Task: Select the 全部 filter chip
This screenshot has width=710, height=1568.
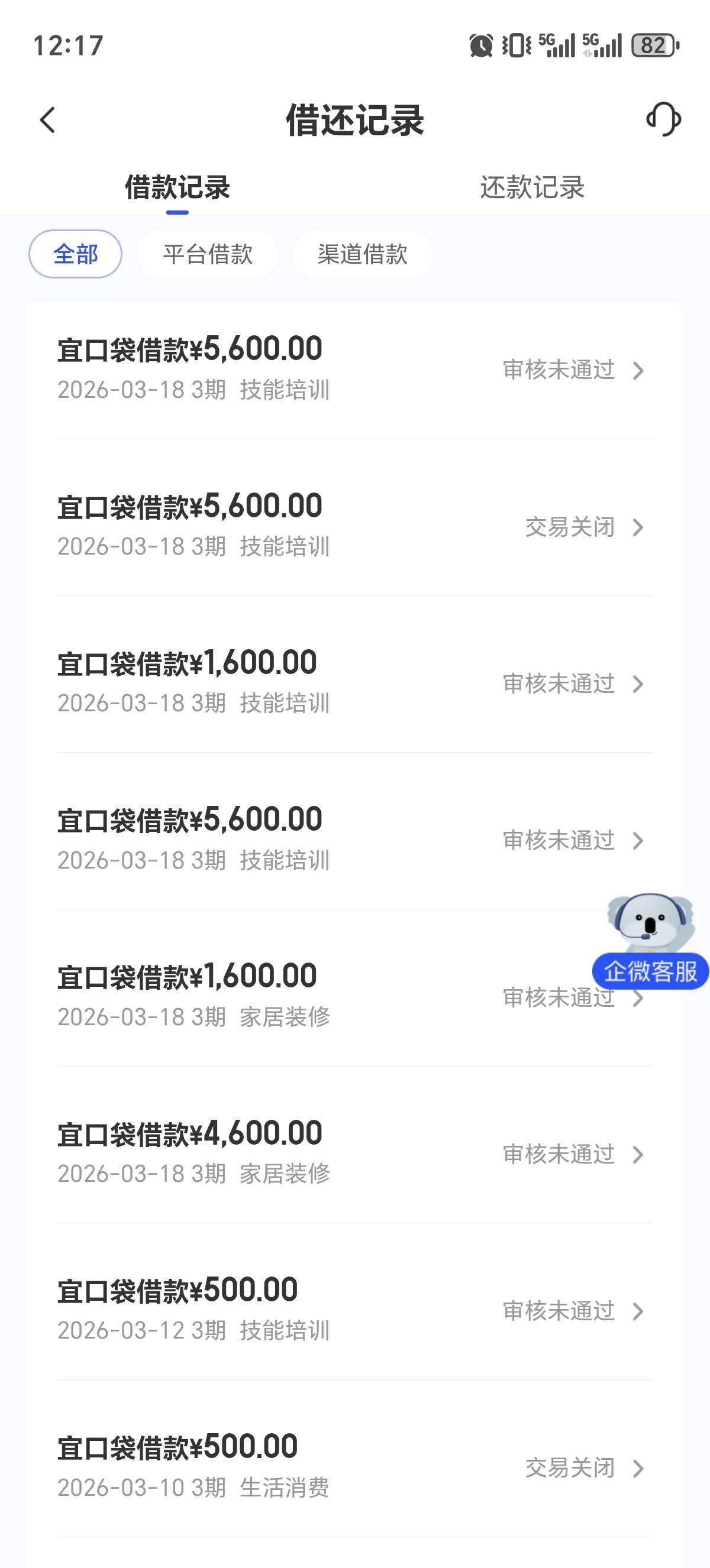Action: (76, 254)
